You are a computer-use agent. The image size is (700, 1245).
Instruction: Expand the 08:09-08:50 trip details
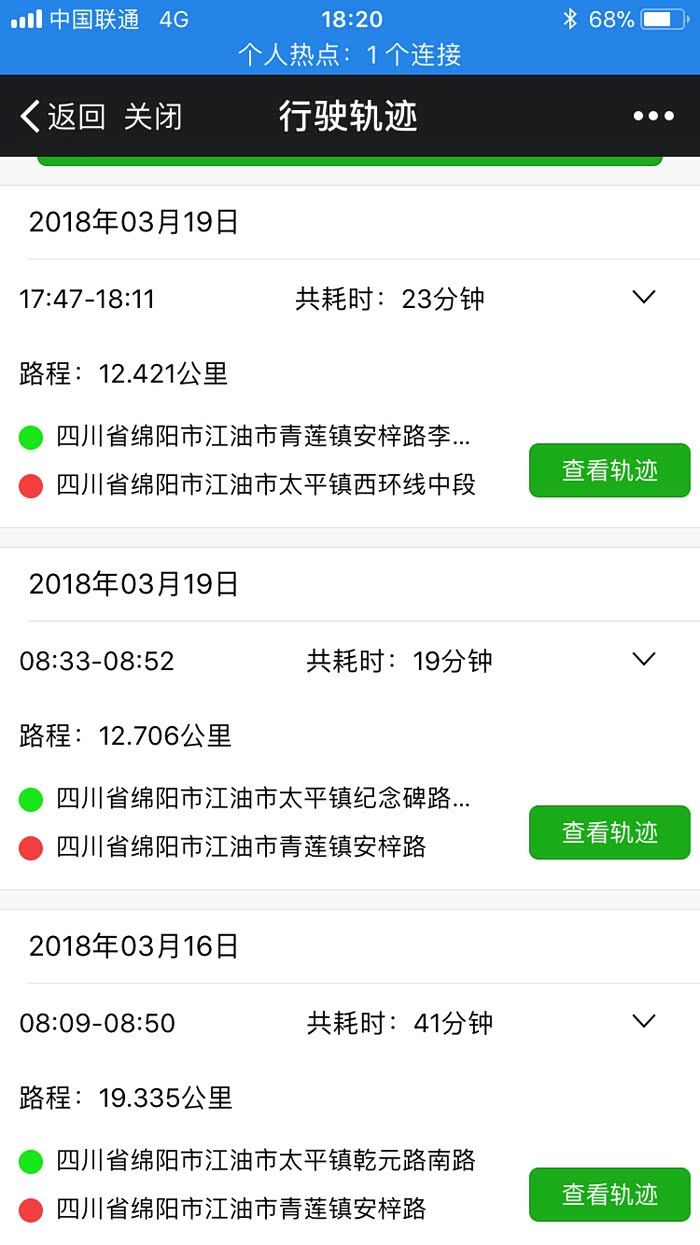644,1021
